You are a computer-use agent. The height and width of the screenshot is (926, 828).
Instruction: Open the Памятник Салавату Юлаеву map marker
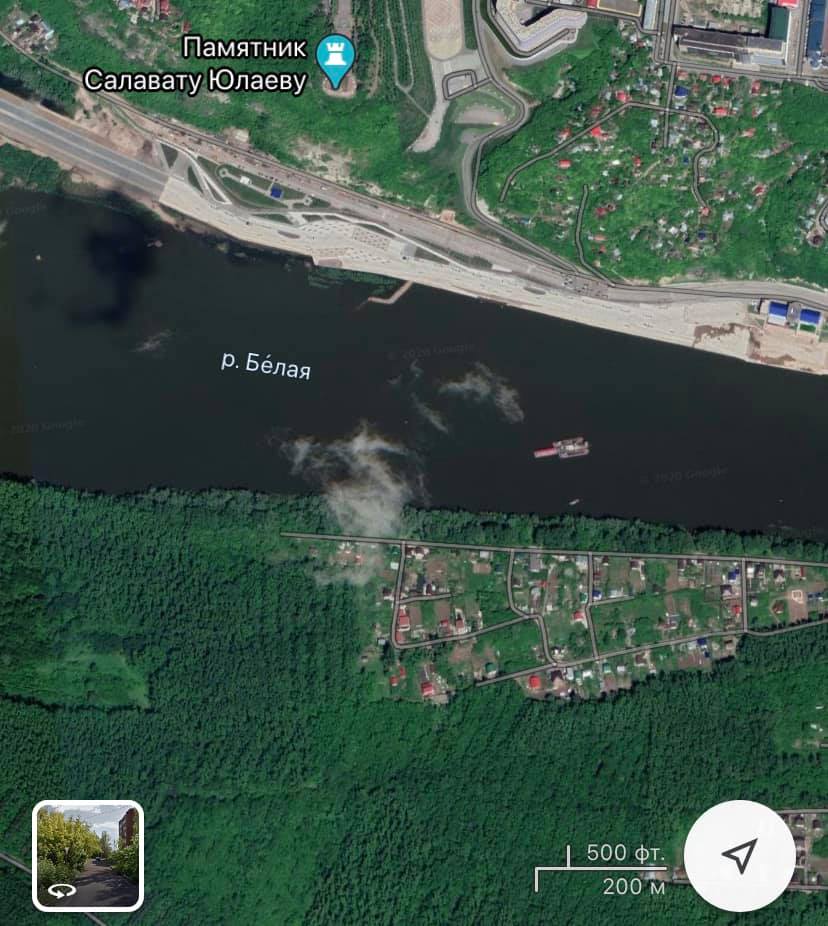tap(335, 59)
